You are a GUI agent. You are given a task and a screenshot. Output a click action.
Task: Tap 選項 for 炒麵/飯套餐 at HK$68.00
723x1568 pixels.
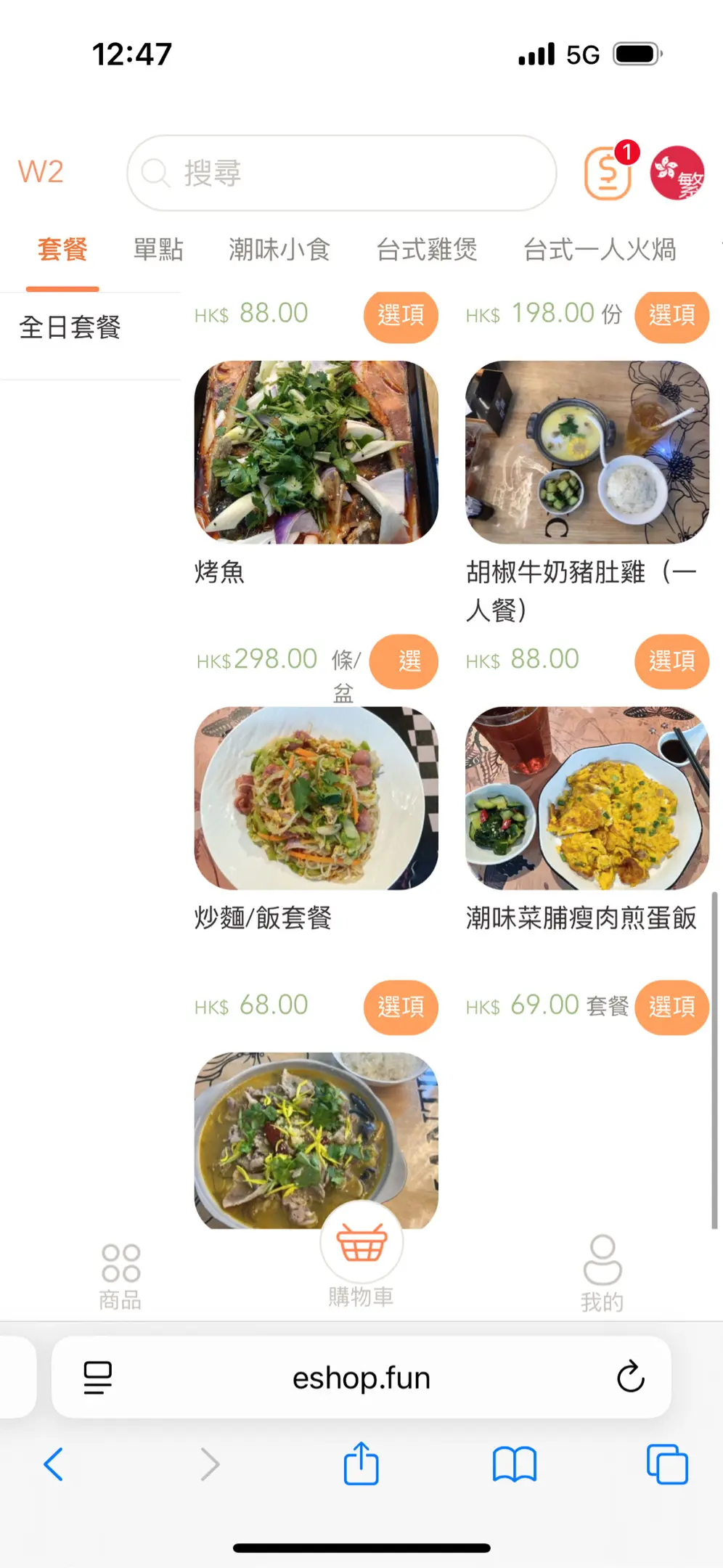click(401, 1007)
